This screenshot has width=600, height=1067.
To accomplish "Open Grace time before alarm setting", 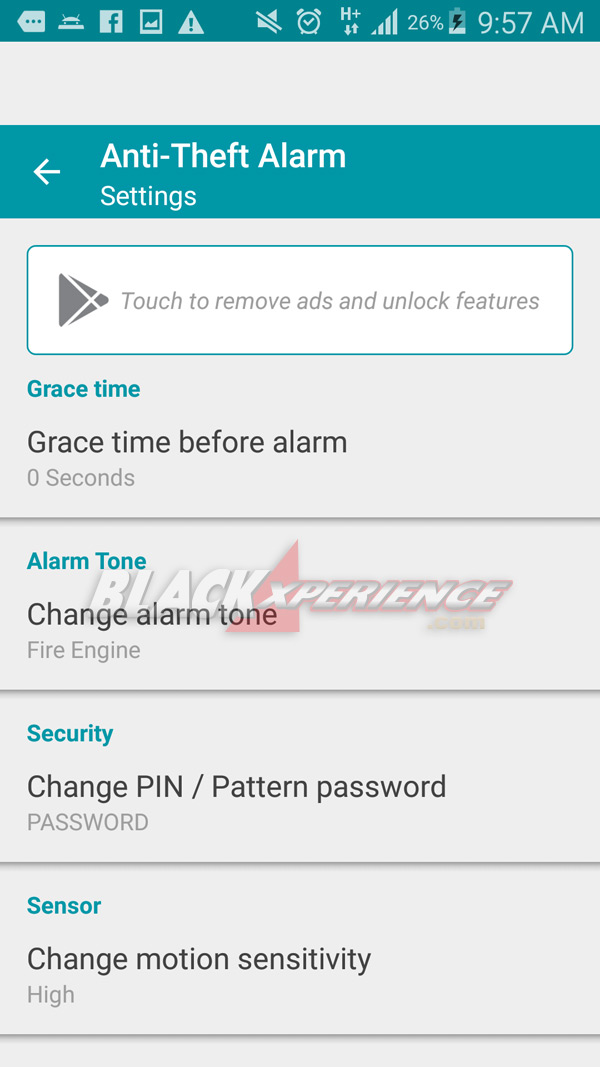I will click(300, 459).
